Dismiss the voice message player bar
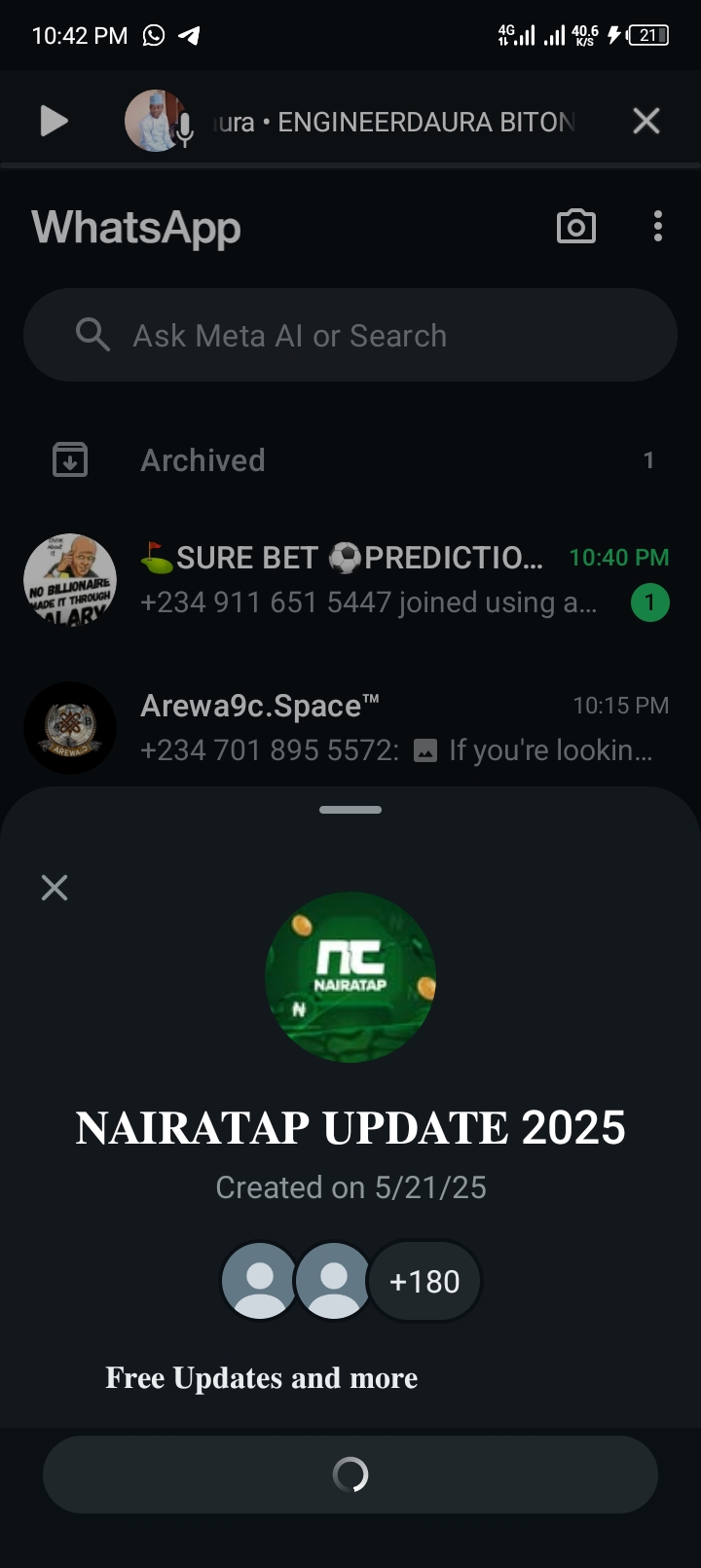The height and width of the screenshot is (1568, 701). [646, 122]
